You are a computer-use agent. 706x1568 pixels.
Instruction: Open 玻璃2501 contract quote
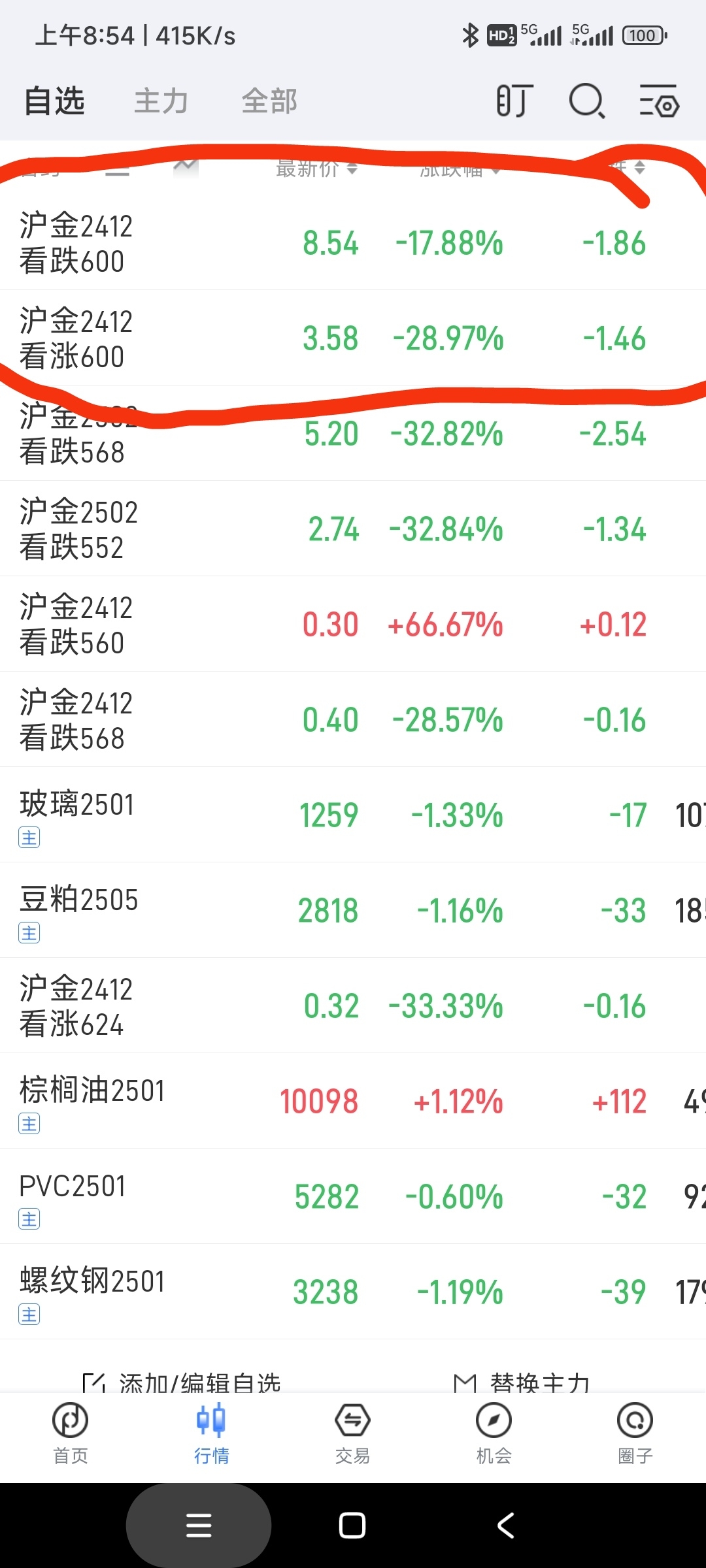[x=353, y=815]
